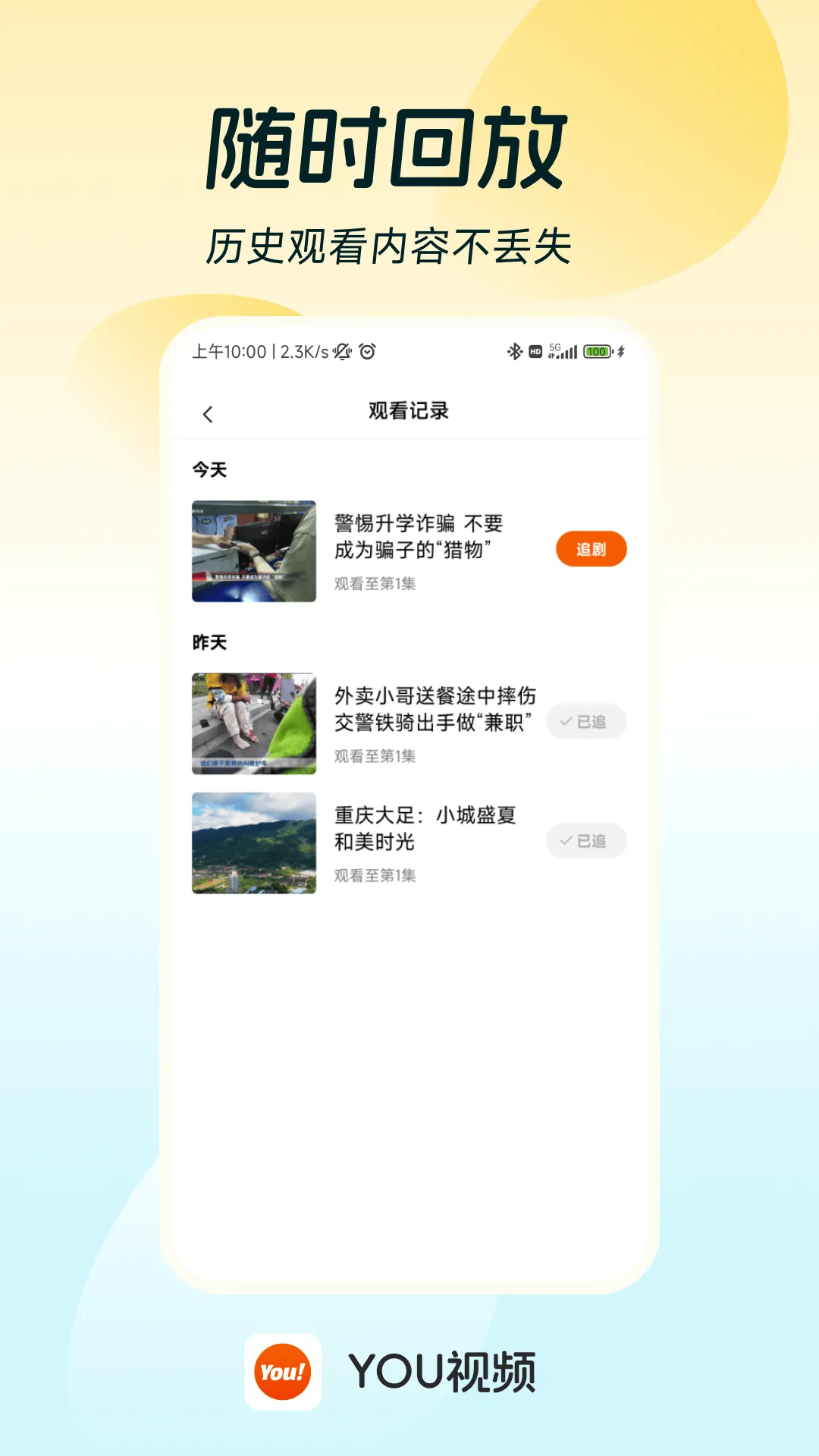Tap the alarm clock status bar icon
Image resolution: width=819 pixels, height=1456 pixels.
368,350
